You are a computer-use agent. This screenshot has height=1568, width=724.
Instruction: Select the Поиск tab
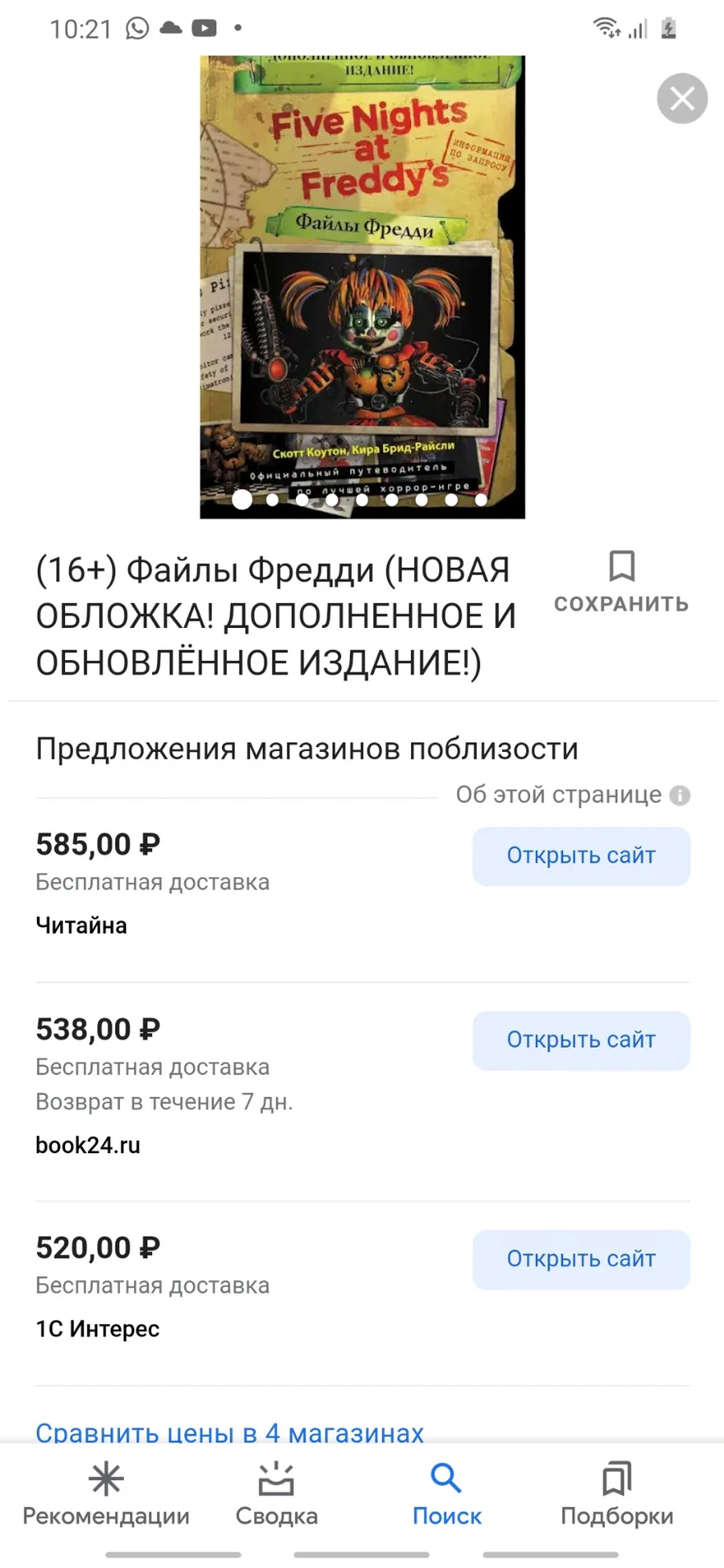446,1496
